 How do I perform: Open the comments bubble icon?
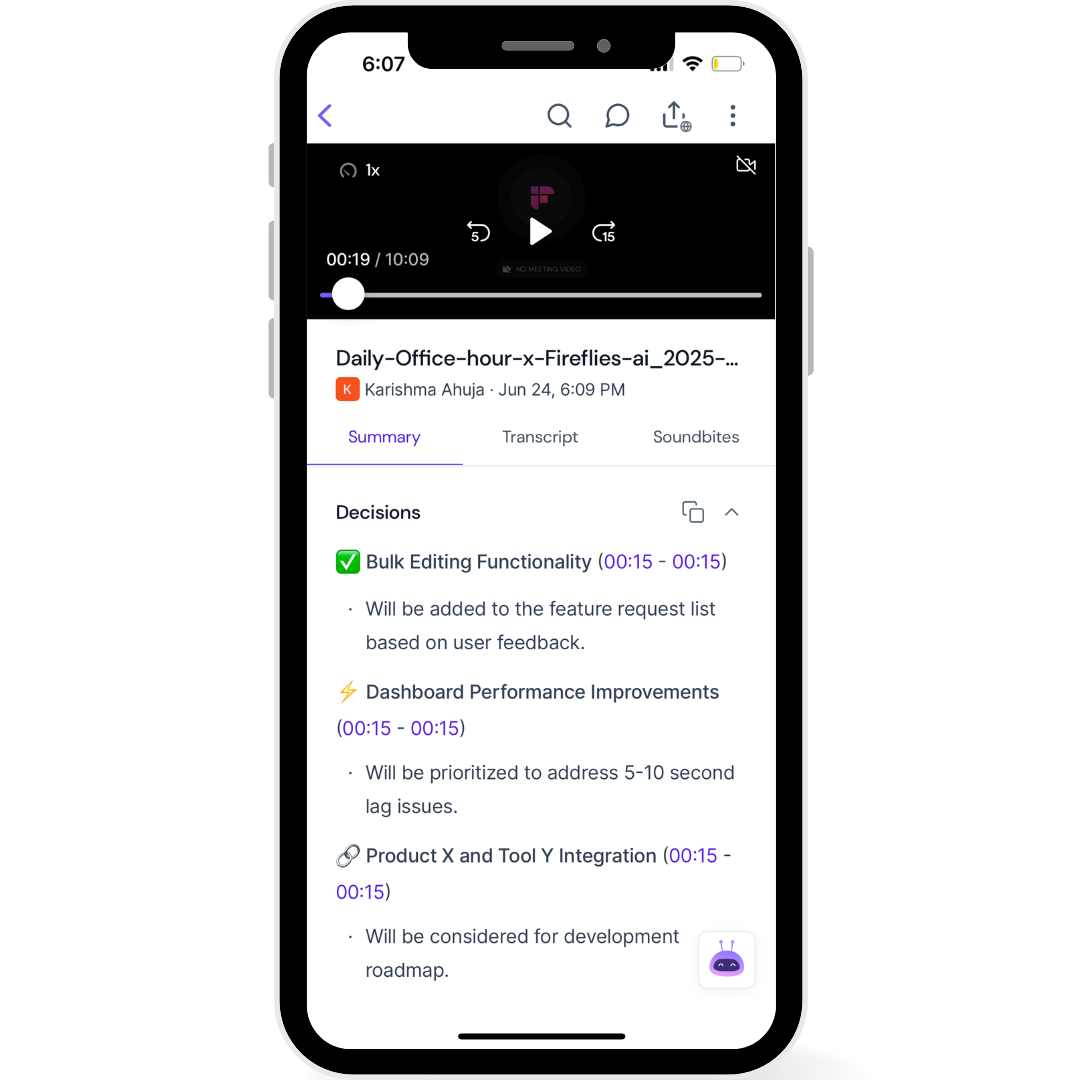tap(617, 116)
